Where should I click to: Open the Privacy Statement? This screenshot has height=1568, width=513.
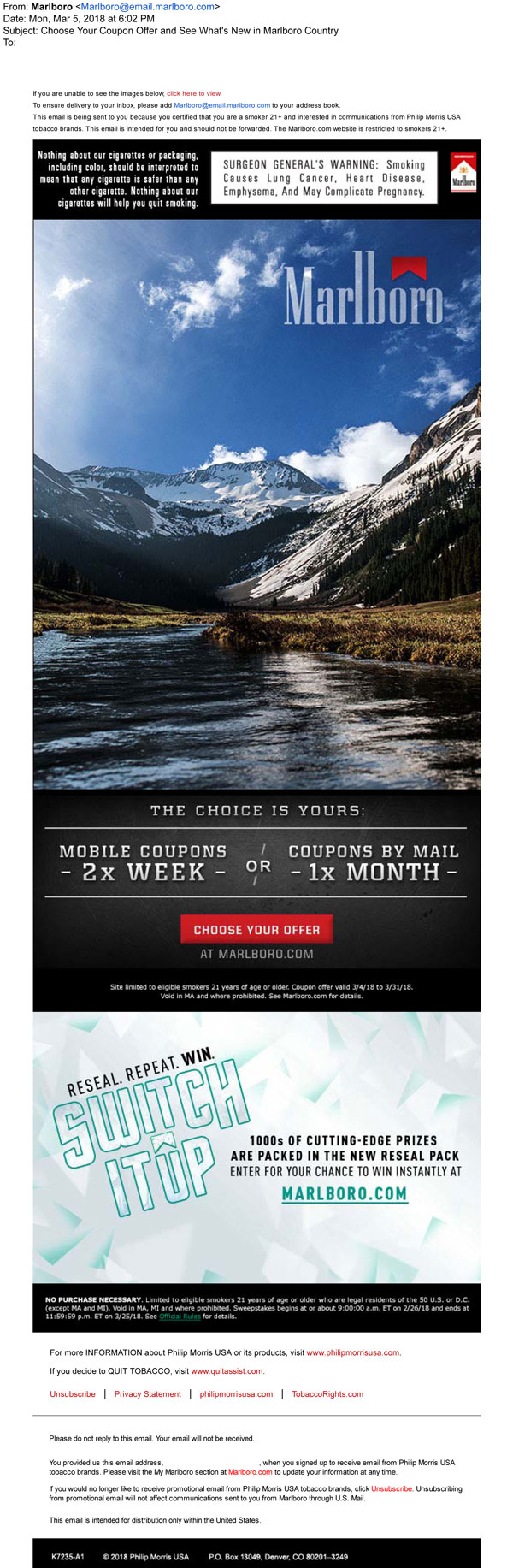[148, 1393]
